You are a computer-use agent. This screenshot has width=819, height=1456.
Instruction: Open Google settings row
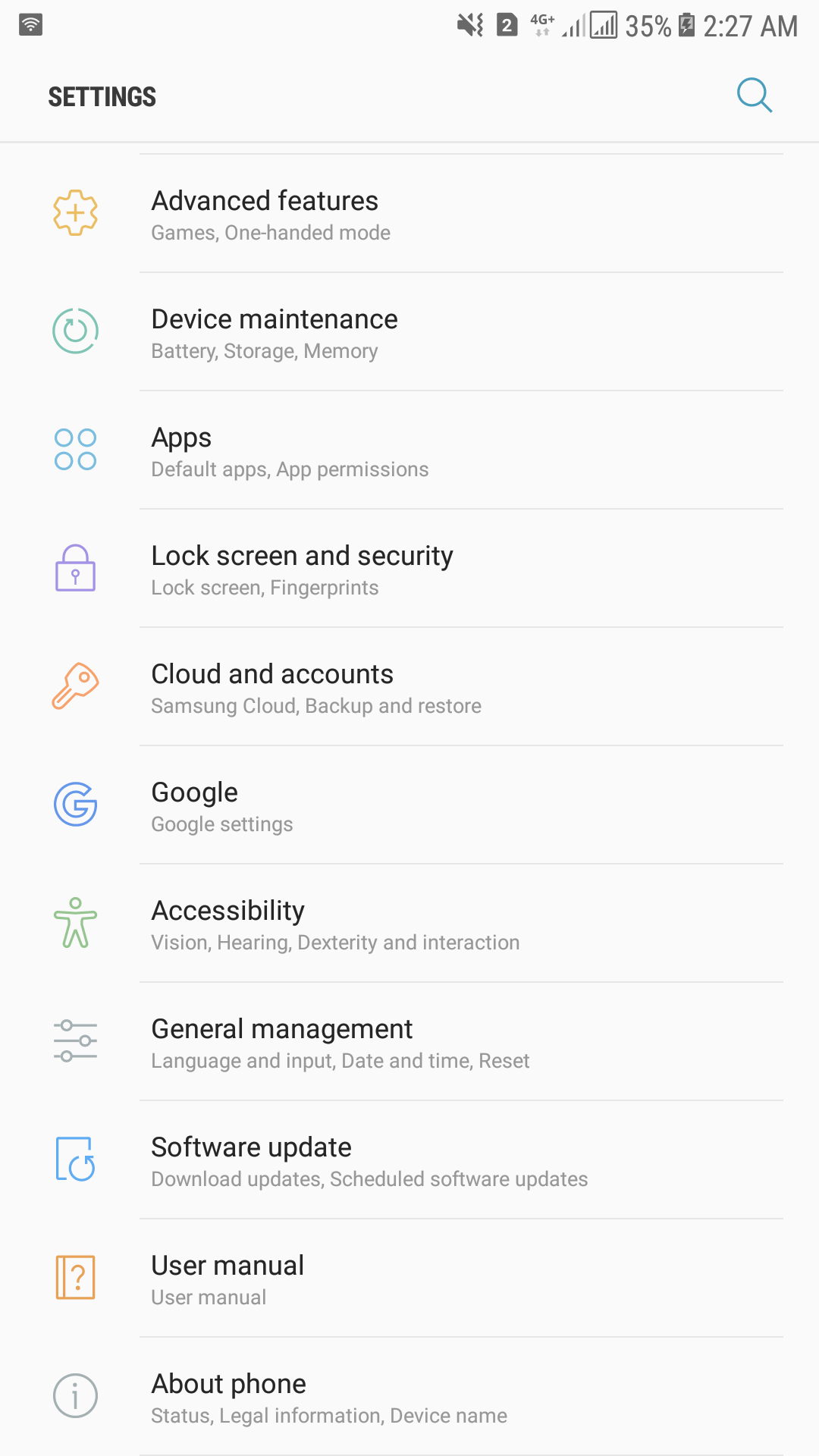click(x=409, y=805)
